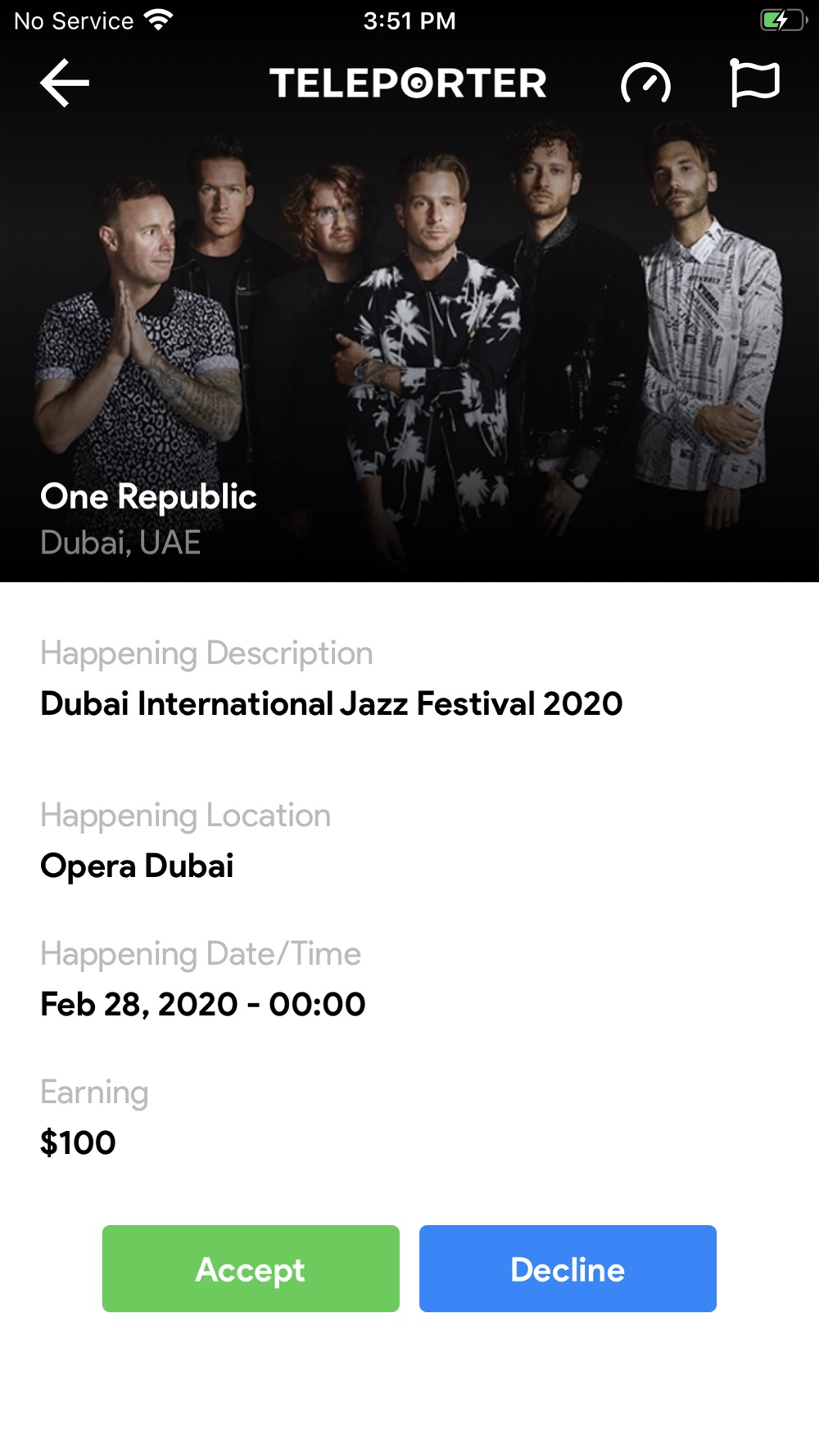Go back using the arrow icon
Screen dimensions: 819x1456
coord(65,82)
